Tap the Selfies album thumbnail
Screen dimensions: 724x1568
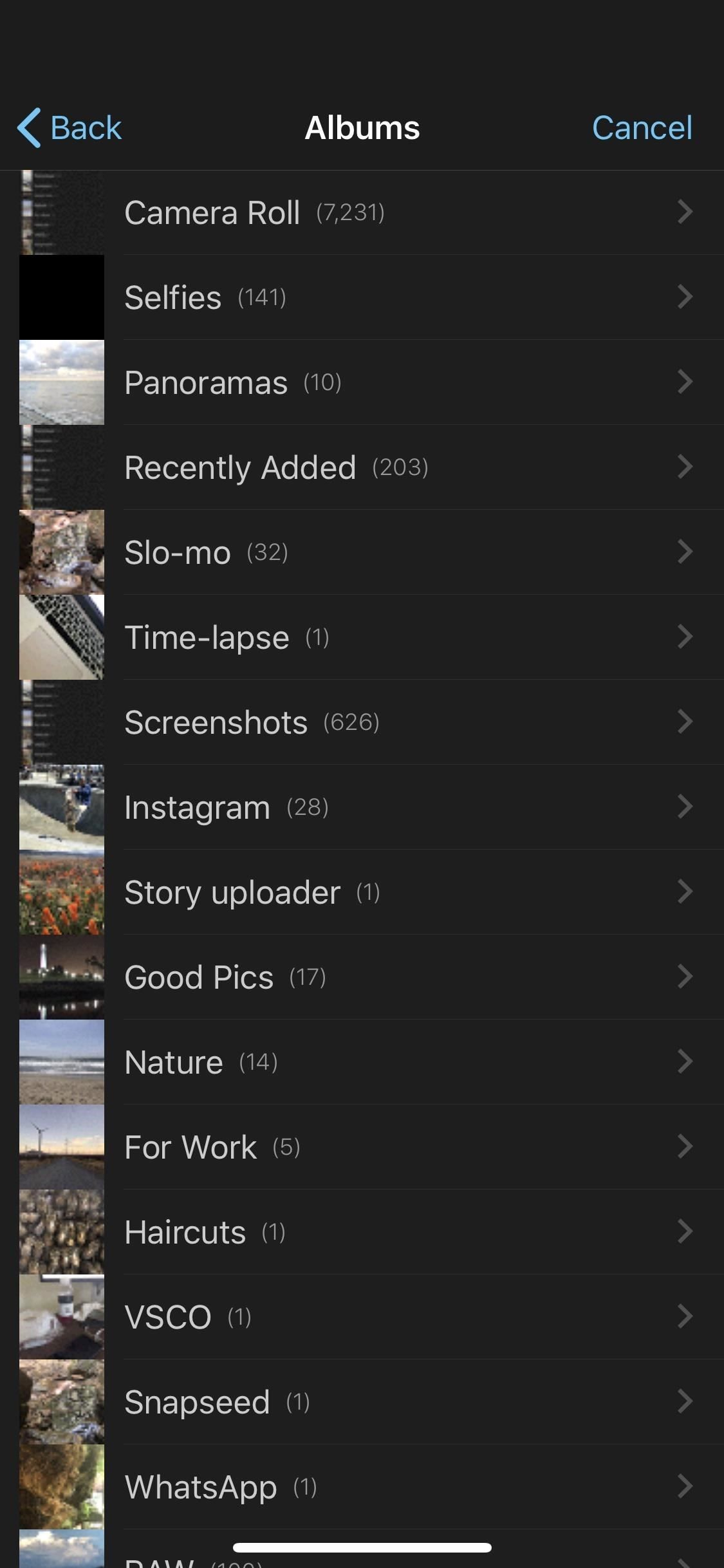62,297
